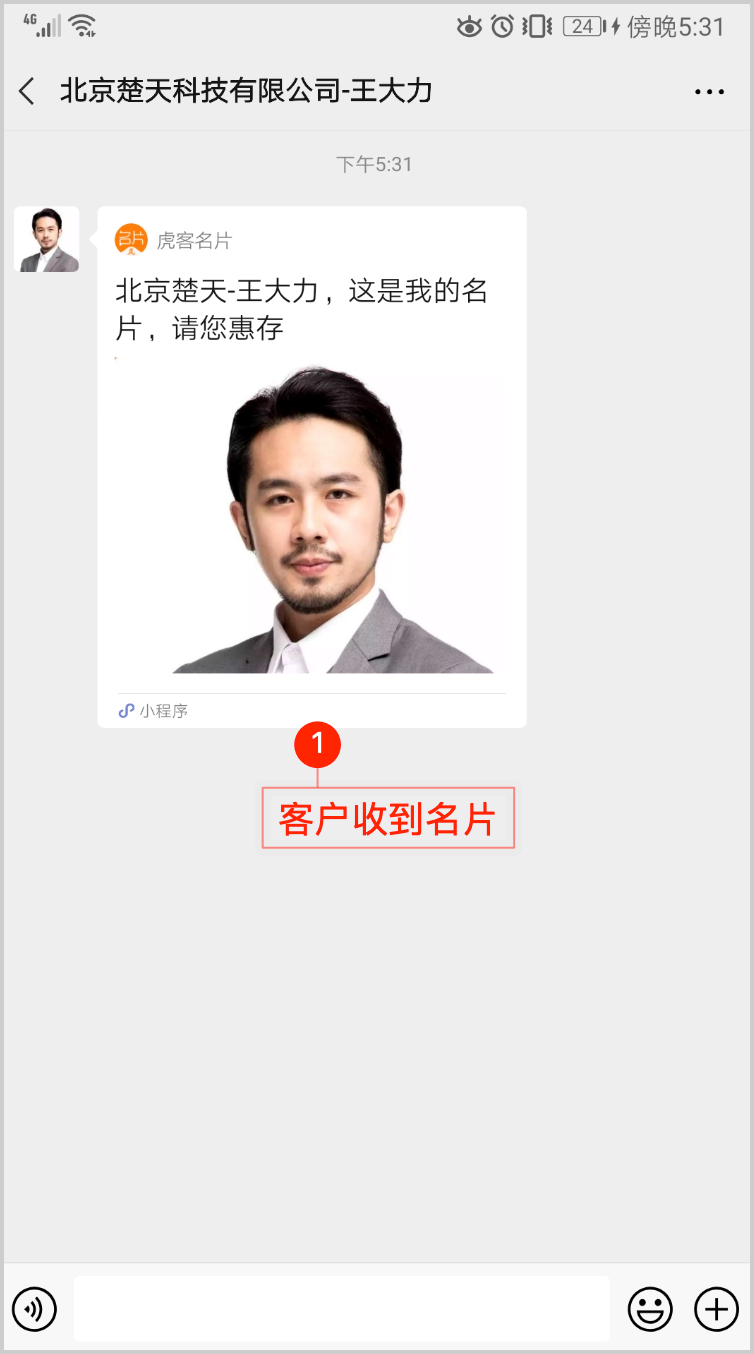Open the emoji picker

tap(650, 1308)
